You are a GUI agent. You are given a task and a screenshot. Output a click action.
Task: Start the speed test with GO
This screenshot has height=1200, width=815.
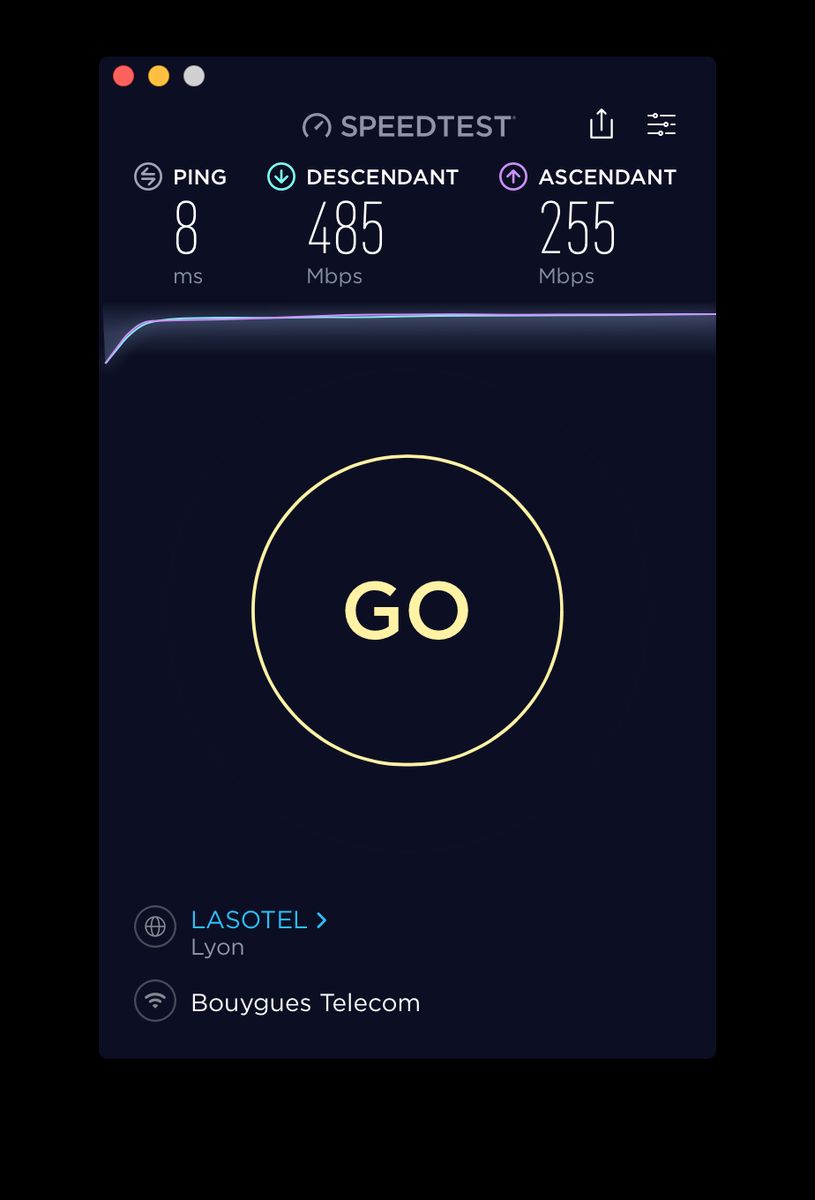[407, 610]
